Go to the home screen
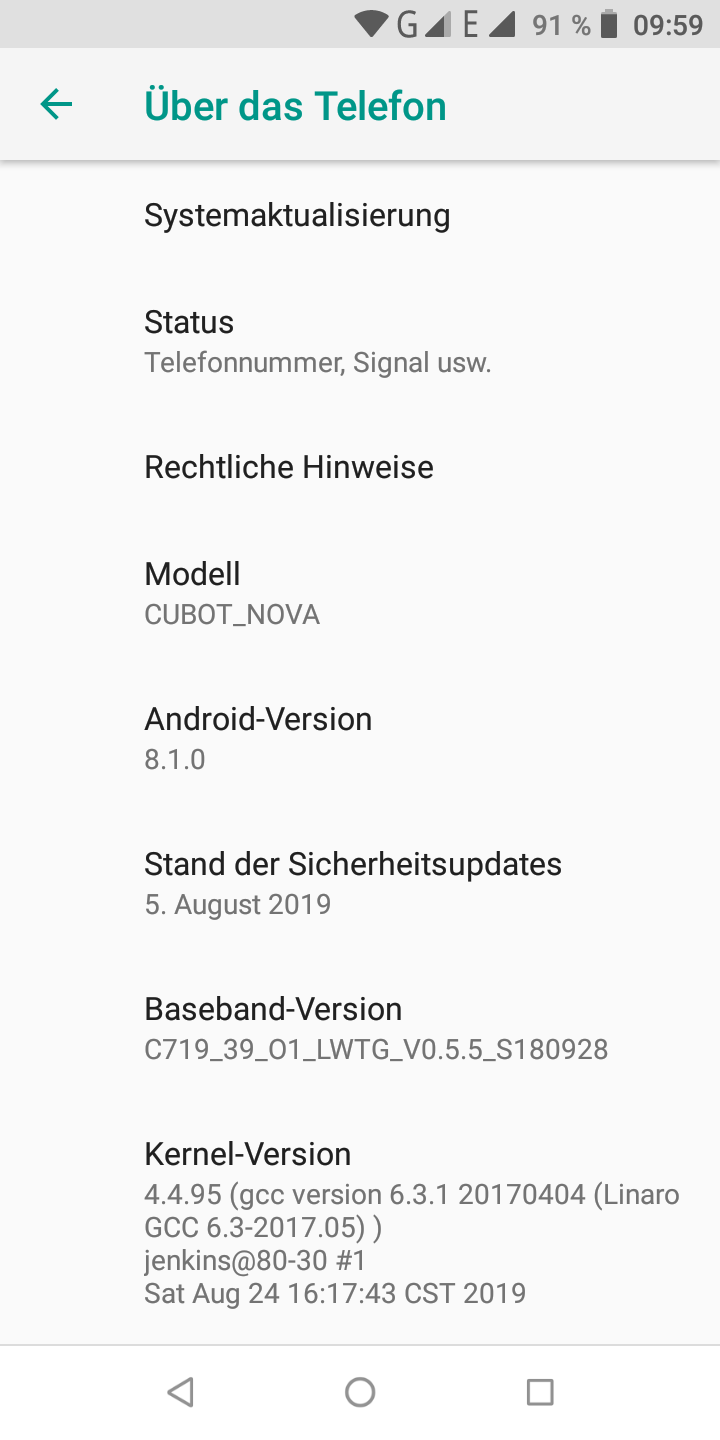The width and height of the screenshot is (720, 1440). 360,1392
